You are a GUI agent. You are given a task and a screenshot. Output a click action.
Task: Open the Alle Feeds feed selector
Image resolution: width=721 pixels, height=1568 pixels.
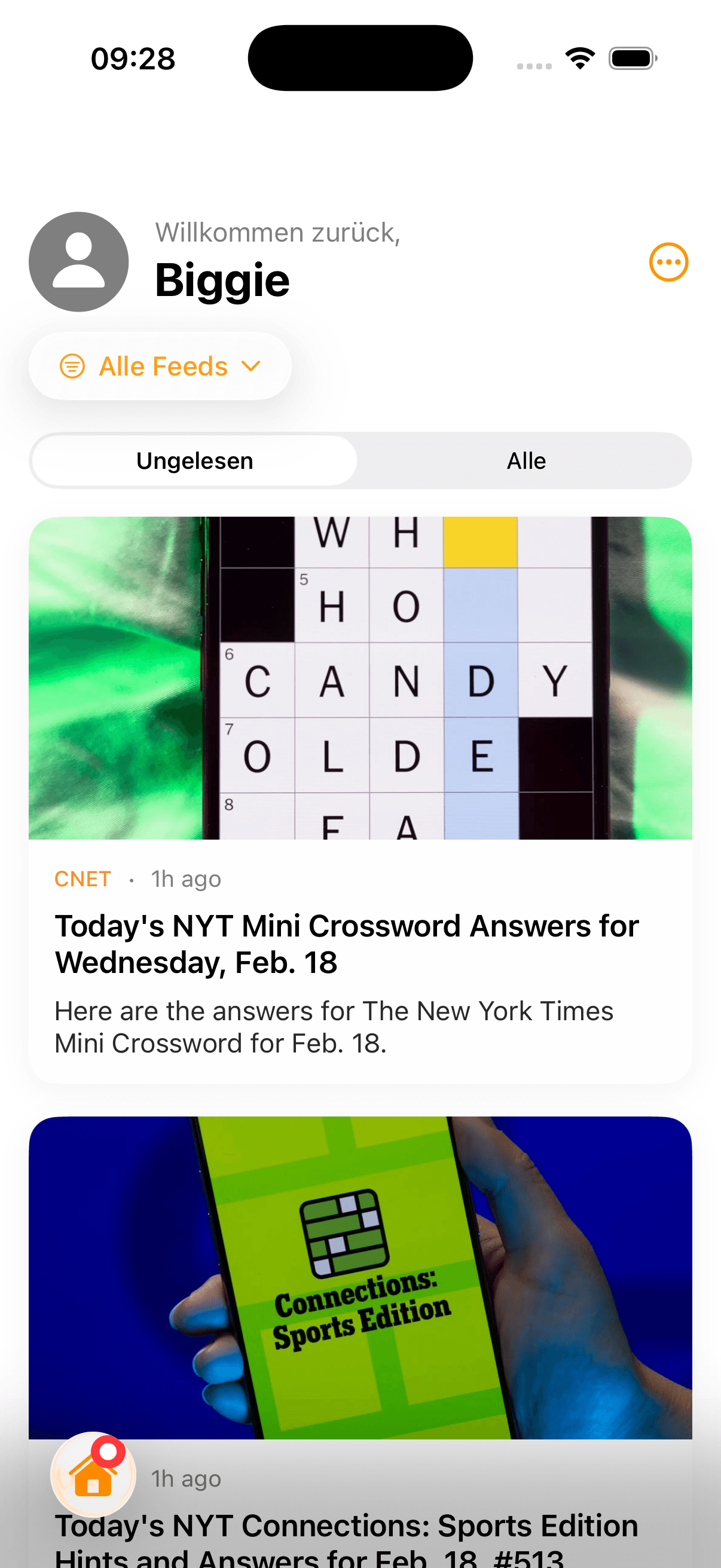point(160,365)
